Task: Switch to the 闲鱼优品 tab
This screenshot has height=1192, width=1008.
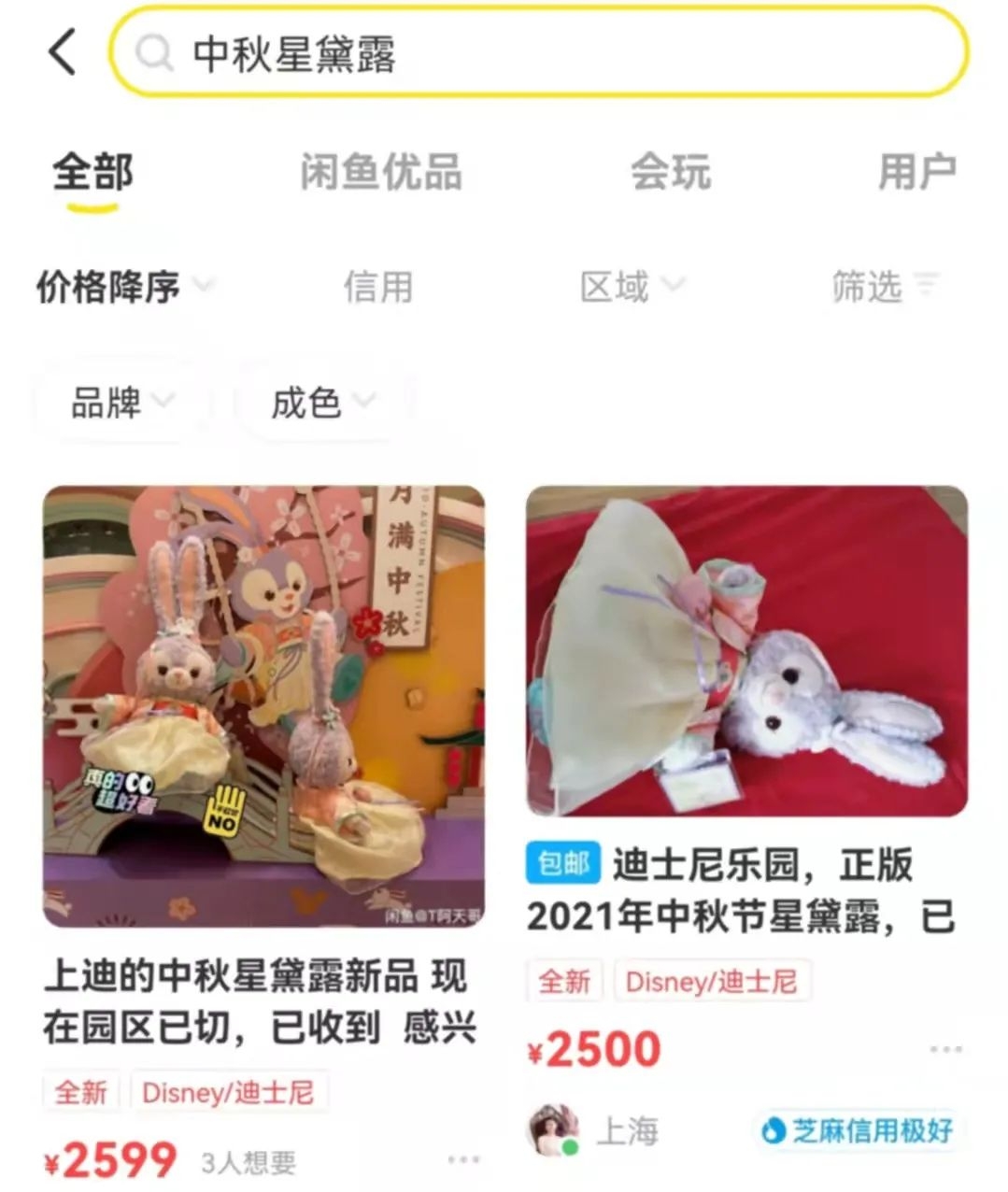Action: (x=381, y=174)
